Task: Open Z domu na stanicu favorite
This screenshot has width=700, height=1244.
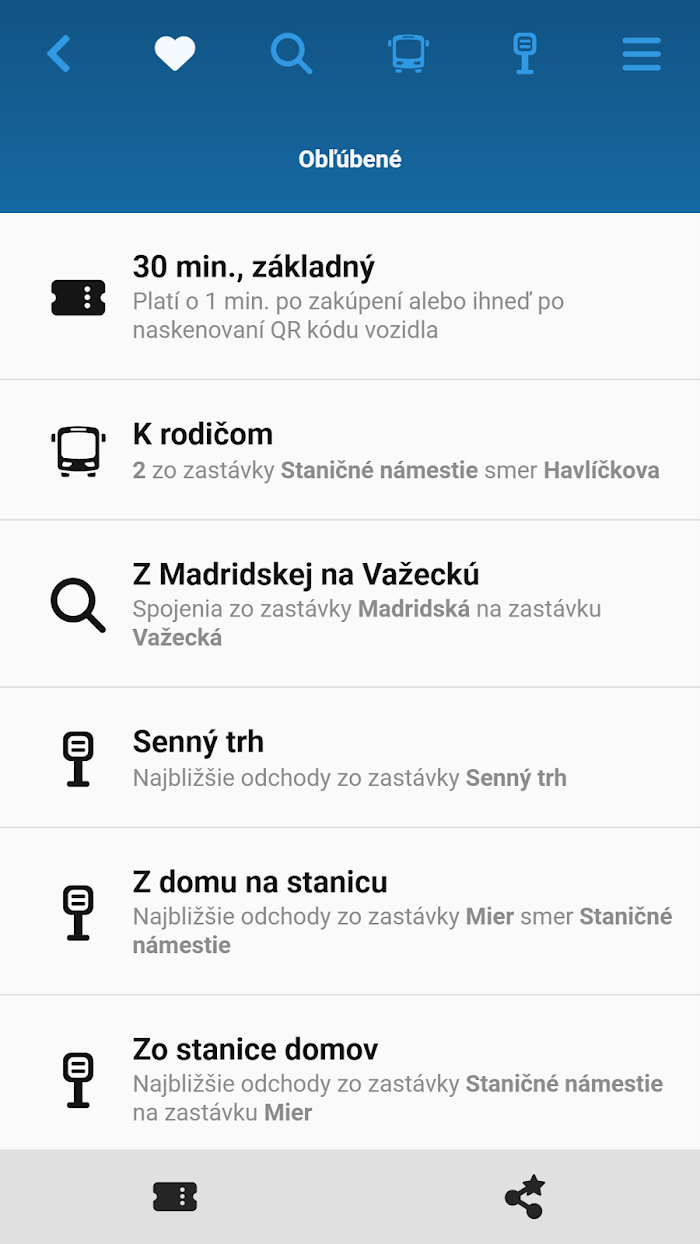Action: 350,911
